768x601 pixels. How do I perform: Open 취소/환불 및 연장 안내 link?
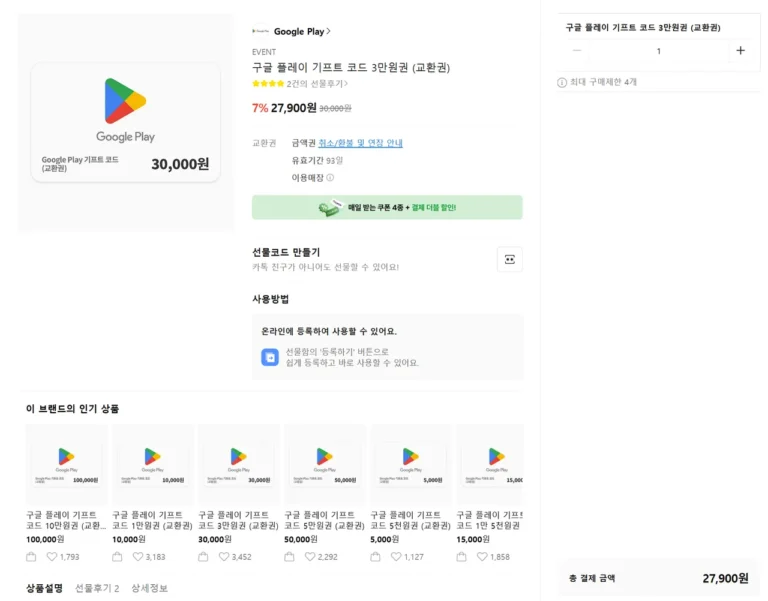pyautogui.click(x=360, y=143)
